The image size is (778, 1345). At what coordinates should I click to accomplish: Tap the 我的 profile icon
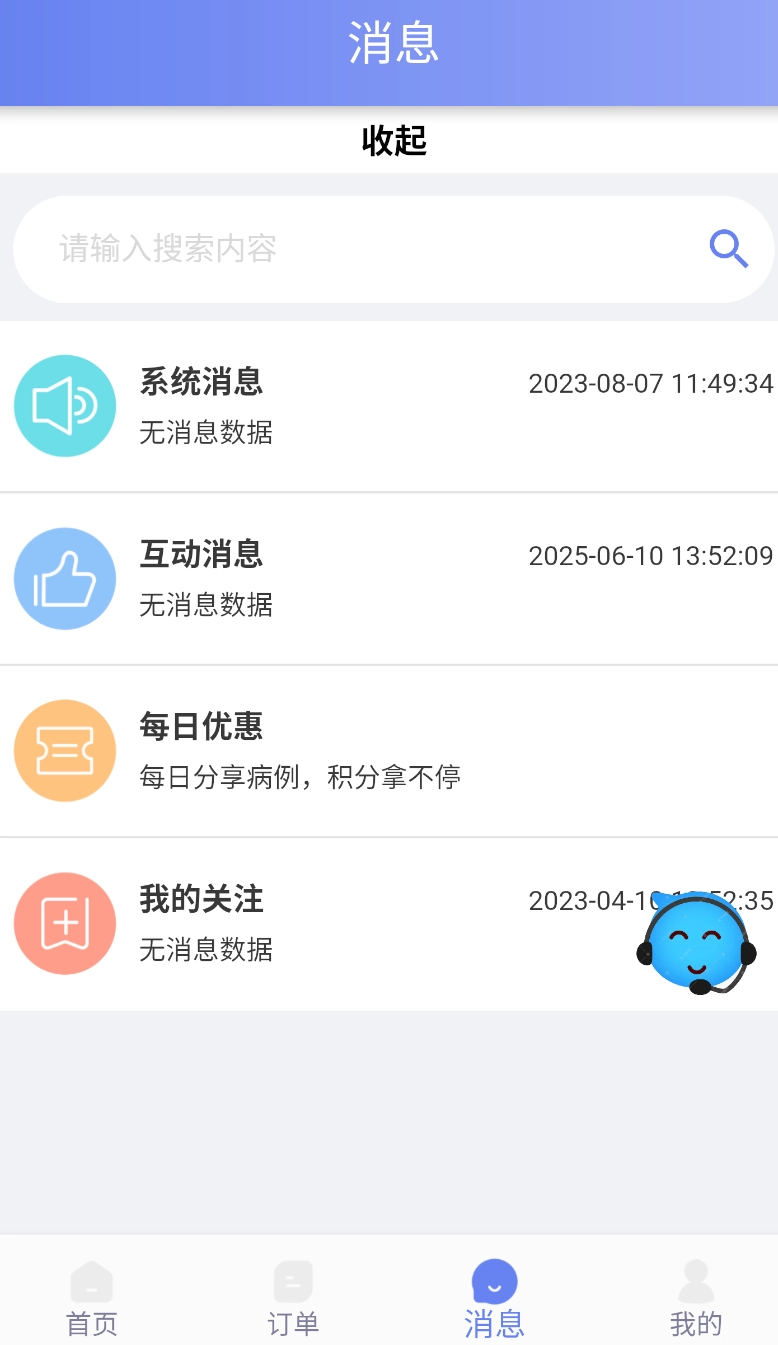pos(696,1280)
